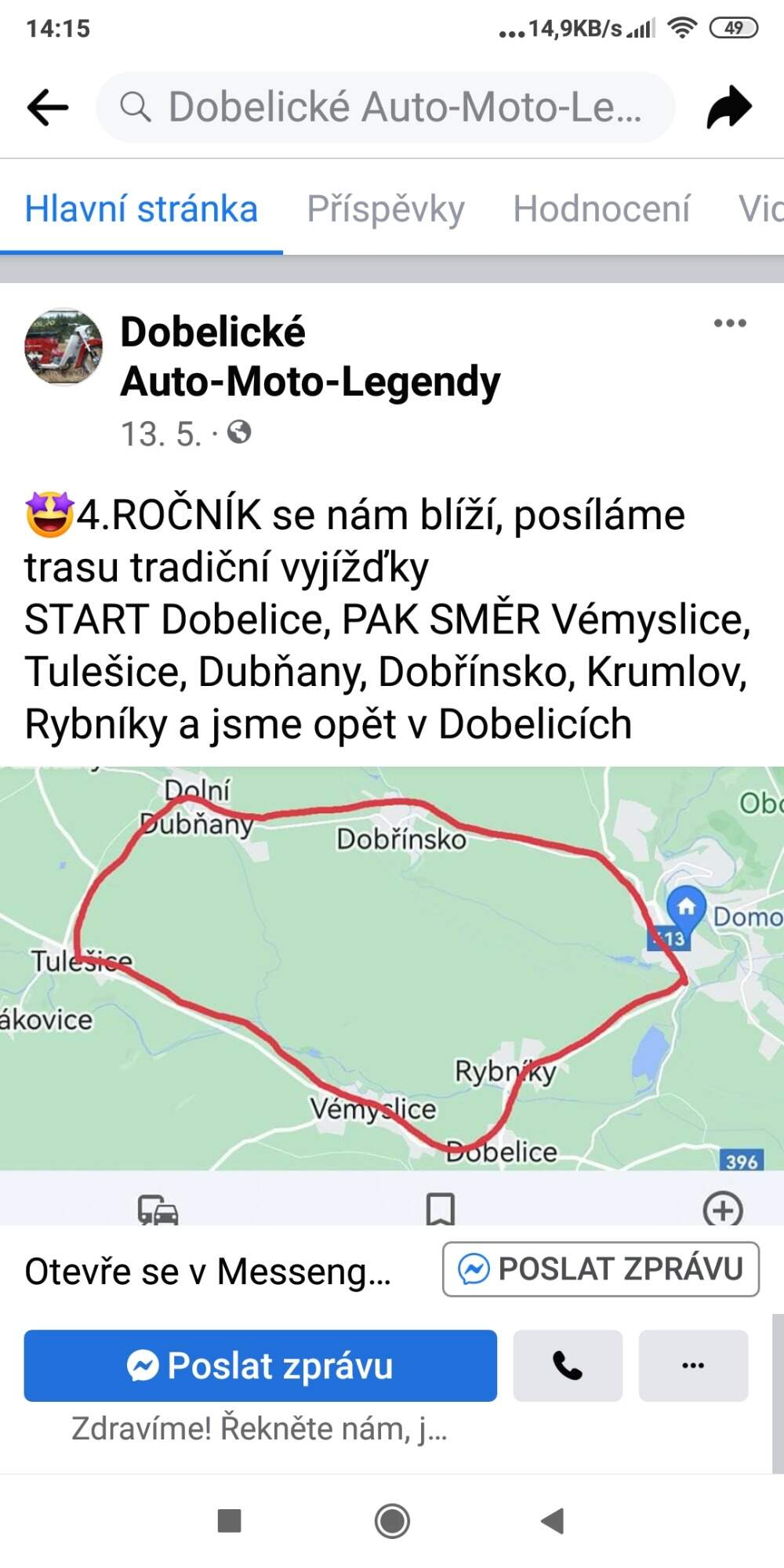Share this page via arrow icon
Screen dimensions: 784x1568
pyautogui.click(x=729, y=107)
